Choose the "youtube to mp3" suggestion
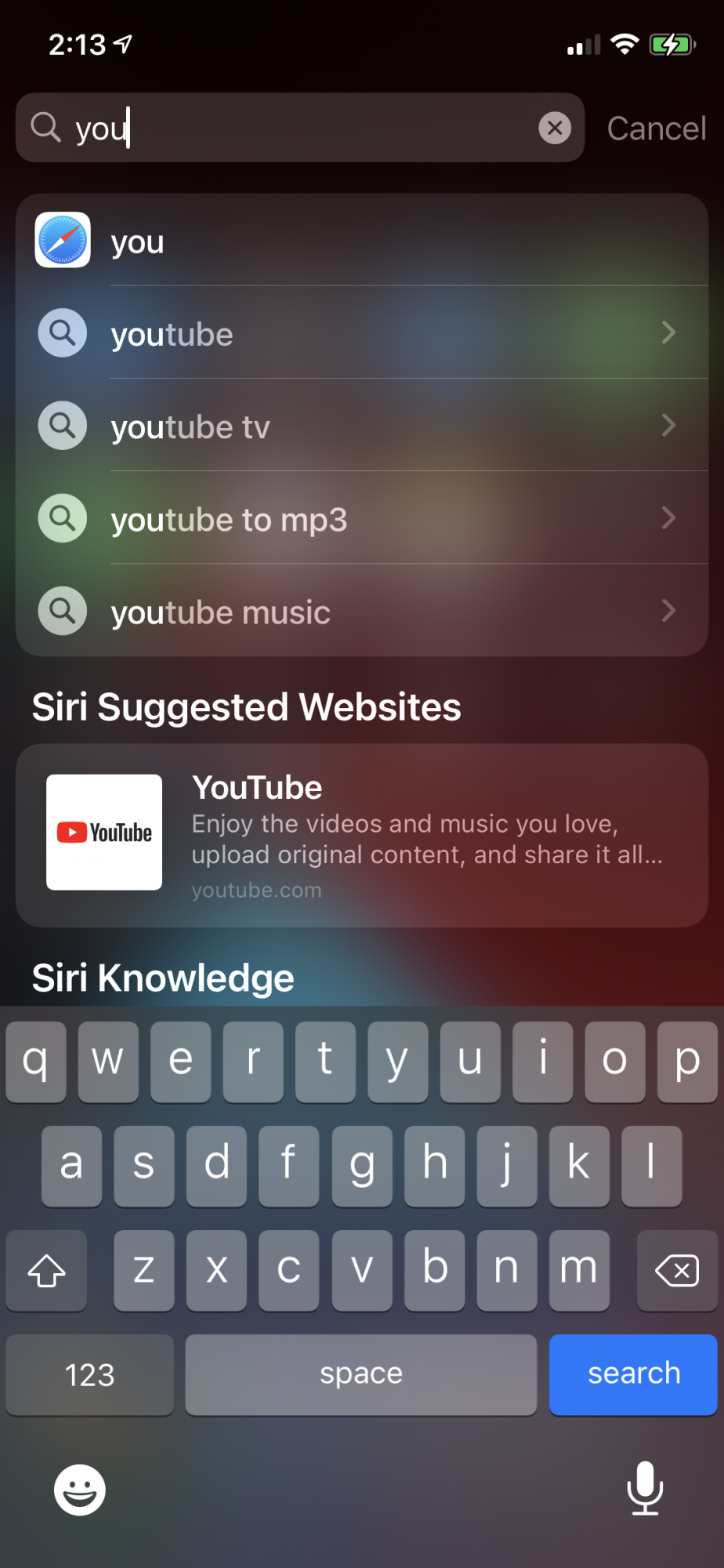 pyautogui.click(x=362, y=518)
